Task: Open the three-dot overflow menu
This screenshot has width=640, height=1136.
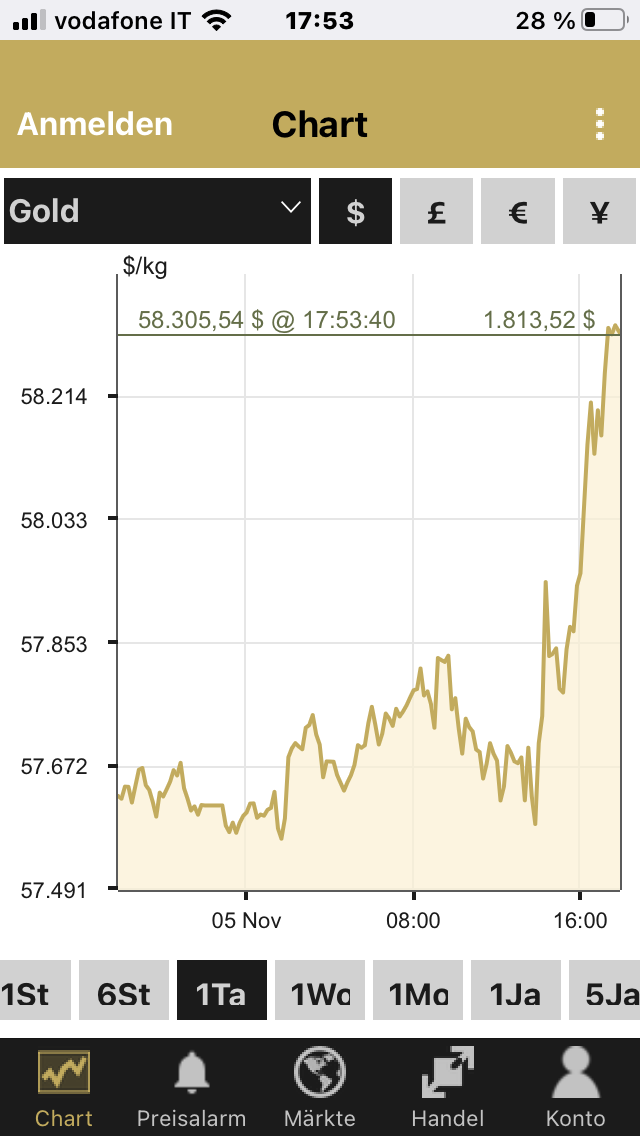Action: coord(600,124)
